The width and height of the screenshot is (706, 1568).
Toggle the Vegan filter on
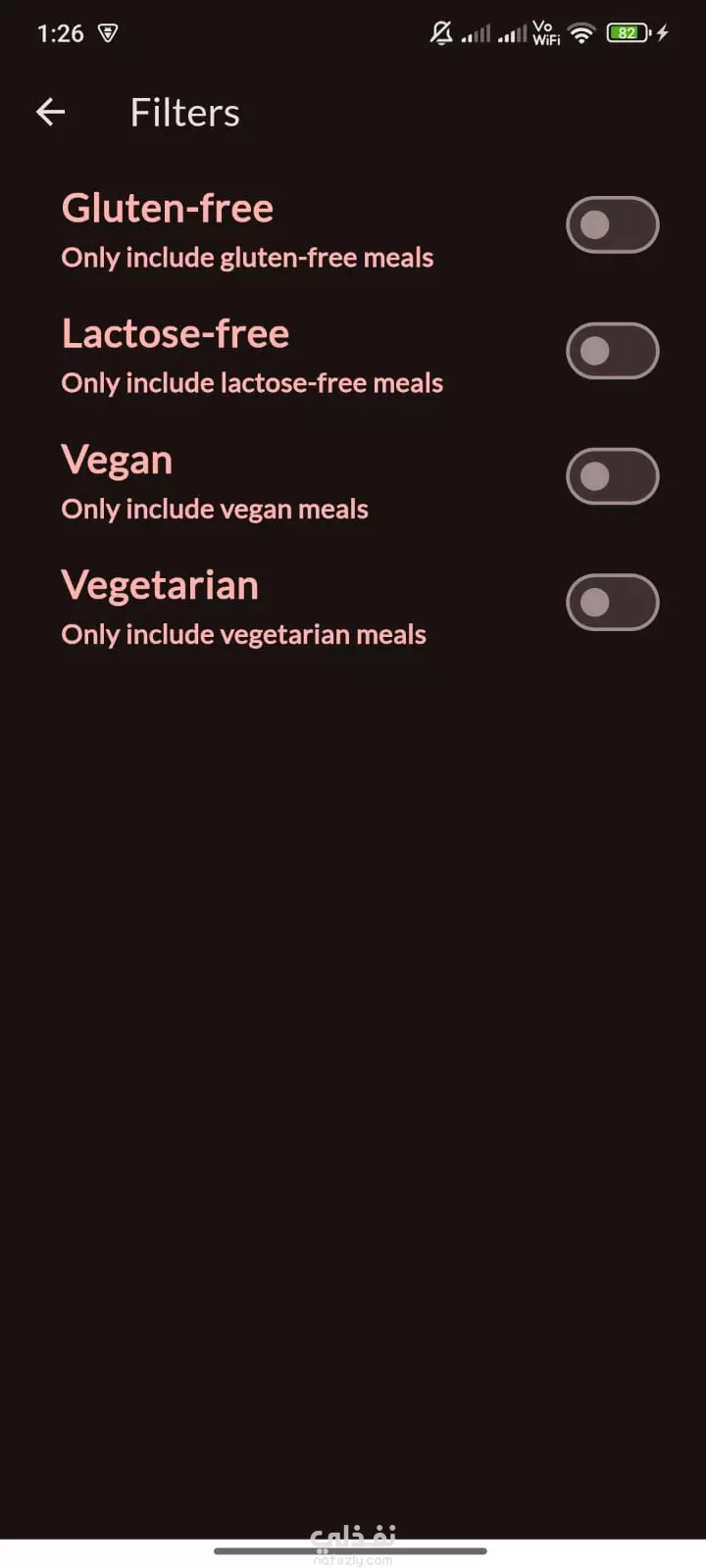pos(613,476)
